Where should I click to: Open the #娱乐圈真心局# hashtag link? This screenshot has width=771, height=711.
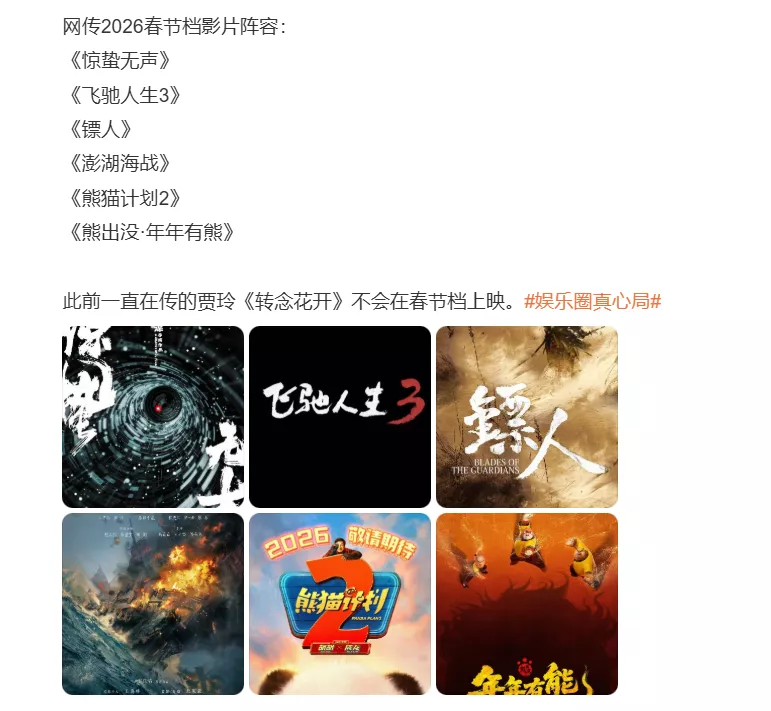pyautogui.click(x=592, y=301)
